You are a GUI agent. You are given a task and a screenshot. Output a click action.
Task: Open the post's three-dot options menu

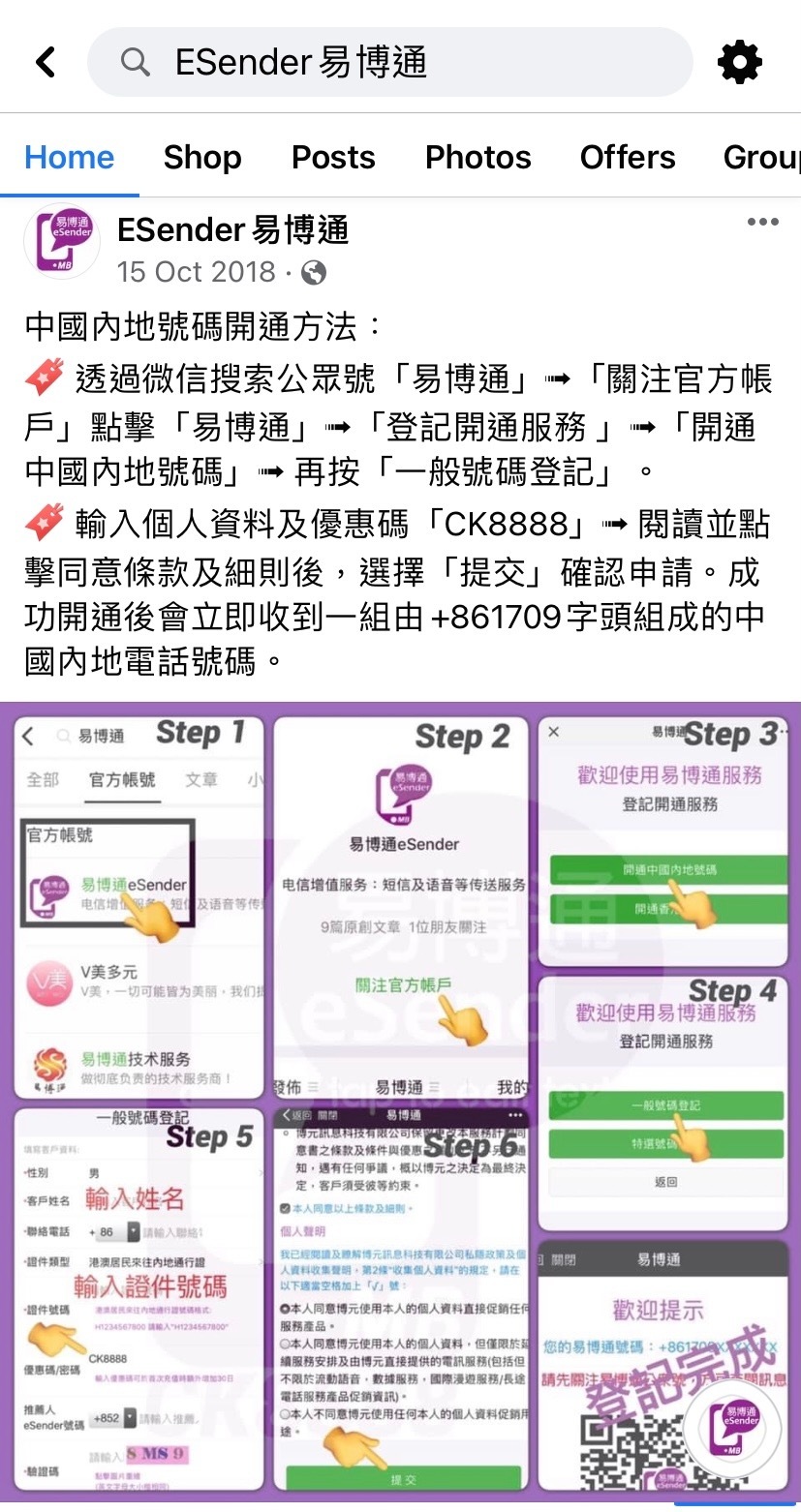pyautogui.click(x=762, y=223)
